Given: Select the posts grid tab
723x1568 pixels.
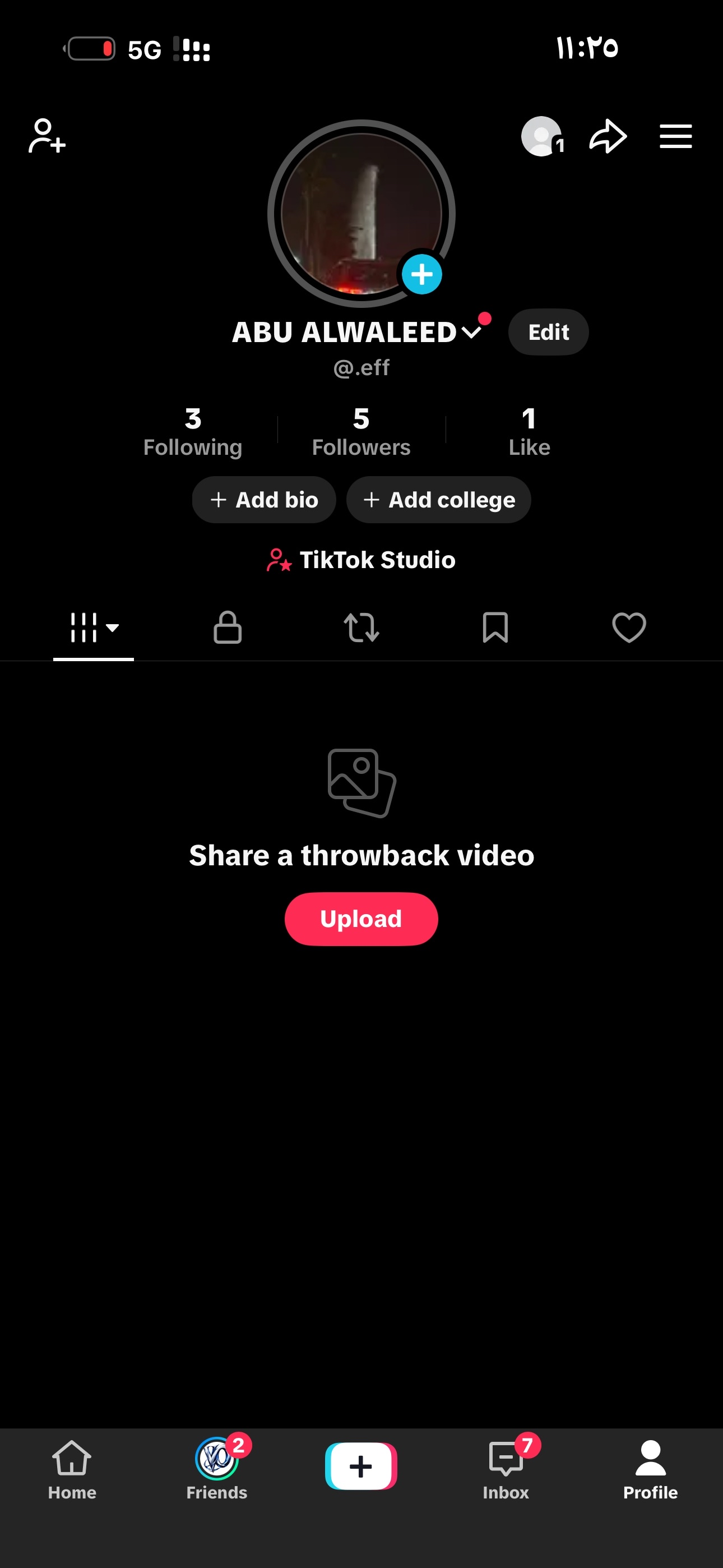Looking at the screenshot, I should (93, 628).
